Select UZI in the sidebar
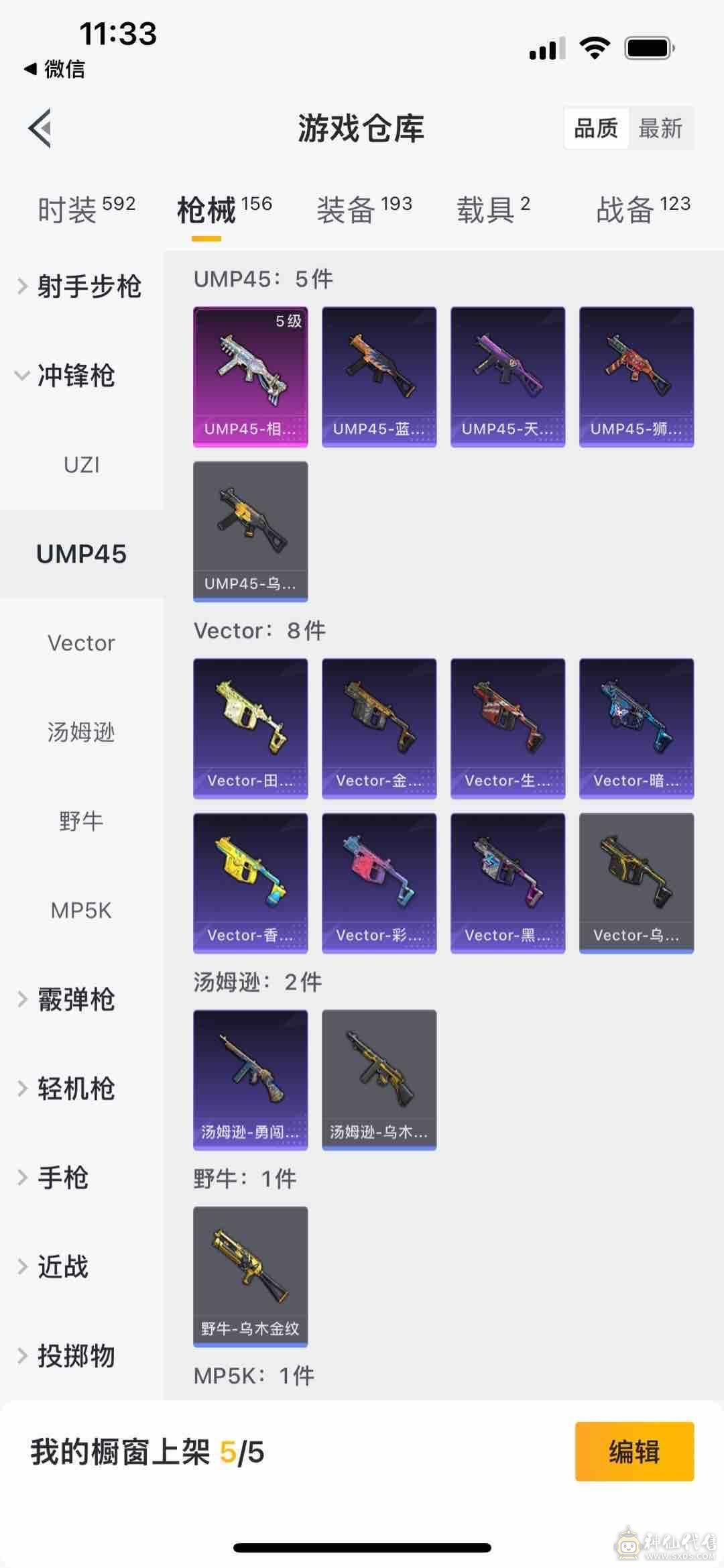This screenshot has height=1568, width=724. click(82, 465)
